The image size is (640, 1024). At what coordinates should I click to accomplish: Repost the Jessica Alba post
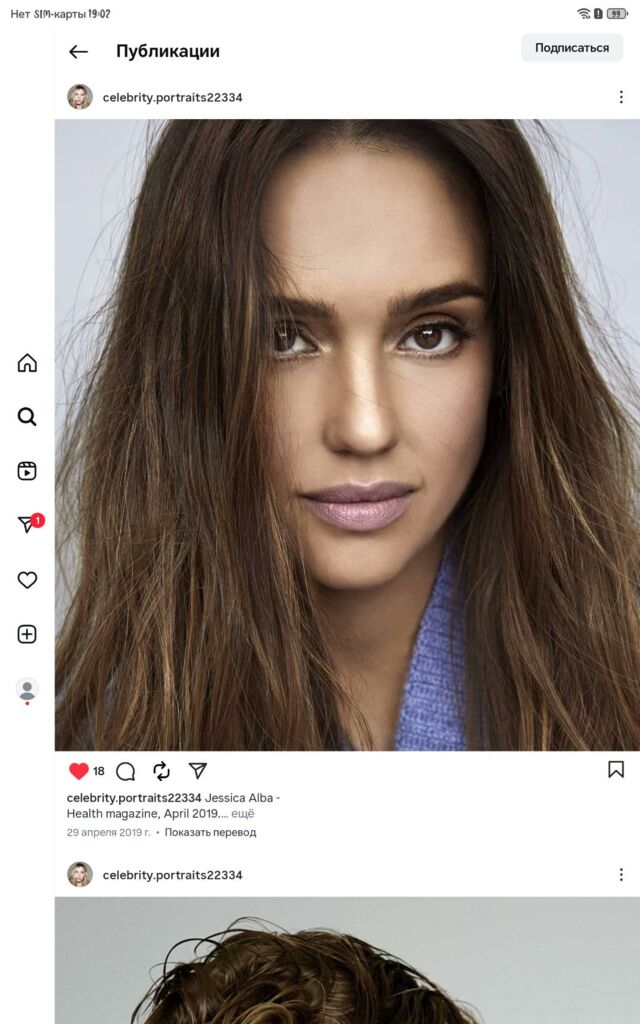click(161, 771)
